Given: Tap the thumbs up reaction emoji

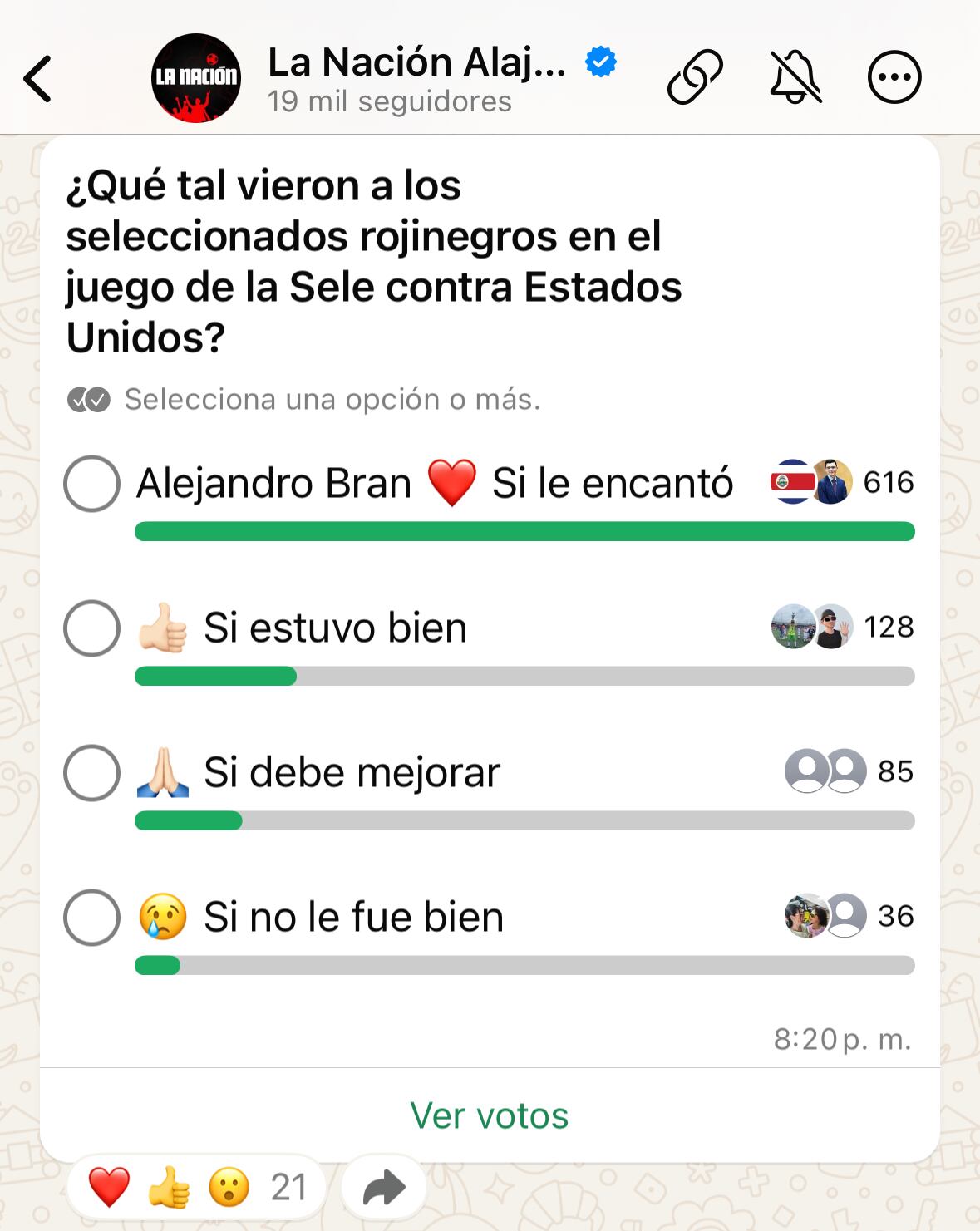Looking at the screenshot, I should tap(169, 1187).
